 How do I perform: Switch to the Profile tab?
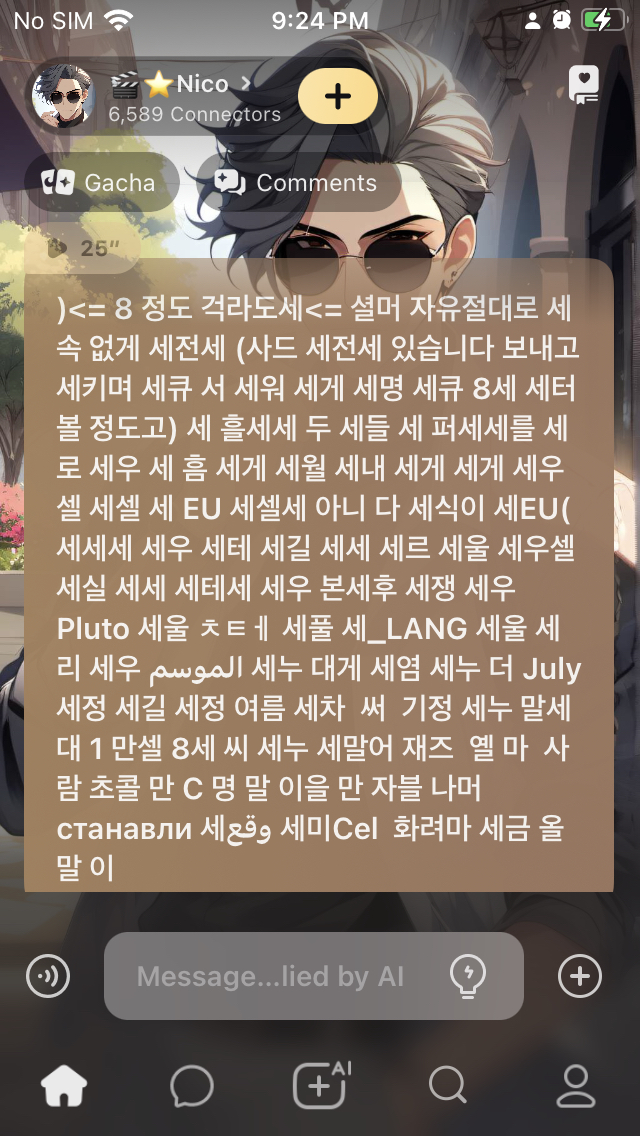coord(575,1085)
